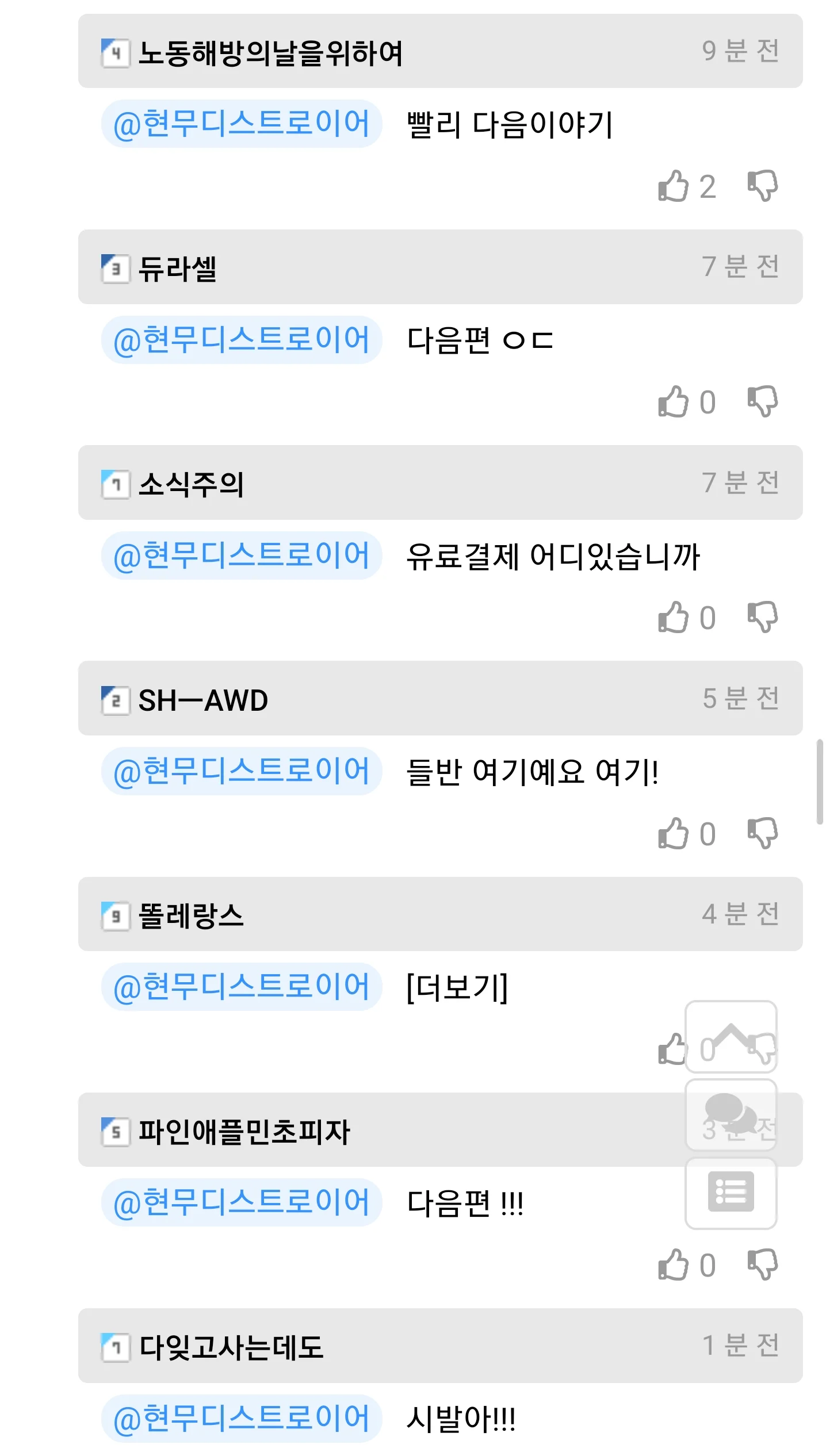Dislike 파인애플민초피자's comment
826x1456 pixels.
click(x=763, y=1265)
